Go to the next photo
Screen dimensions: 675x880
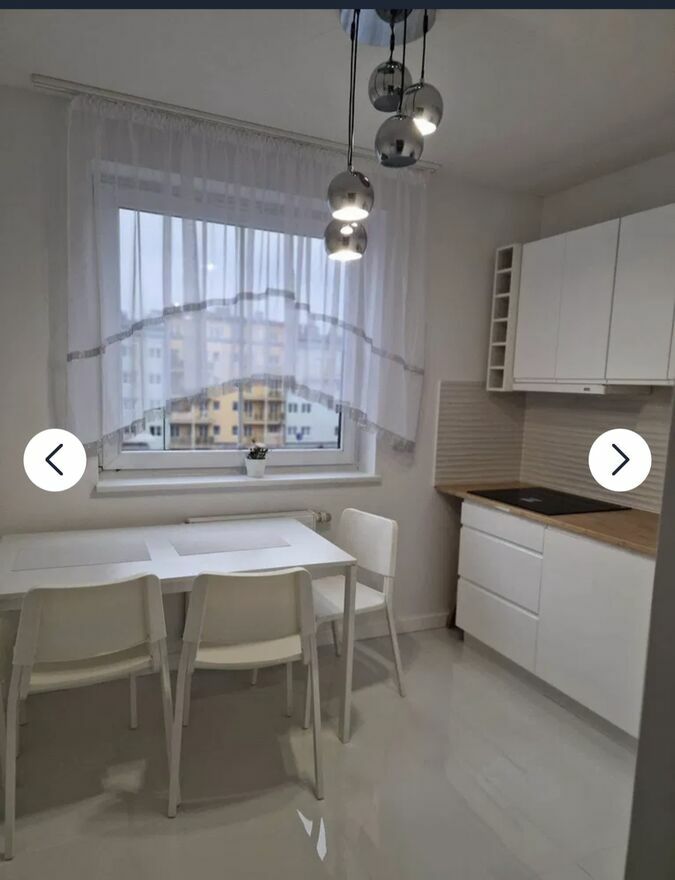point(620,460)
